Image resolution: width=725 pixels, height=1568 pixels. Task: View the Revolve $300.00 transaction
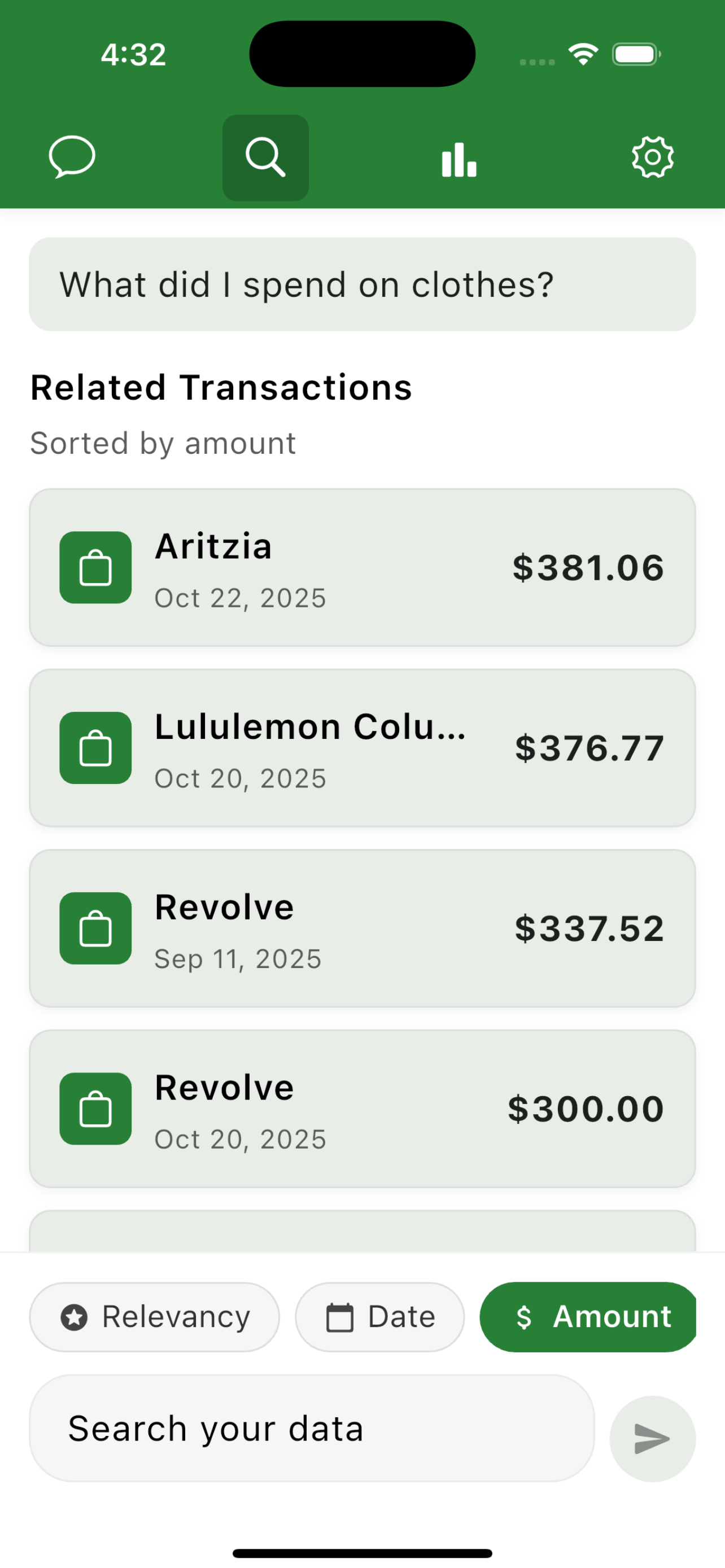362,1108
